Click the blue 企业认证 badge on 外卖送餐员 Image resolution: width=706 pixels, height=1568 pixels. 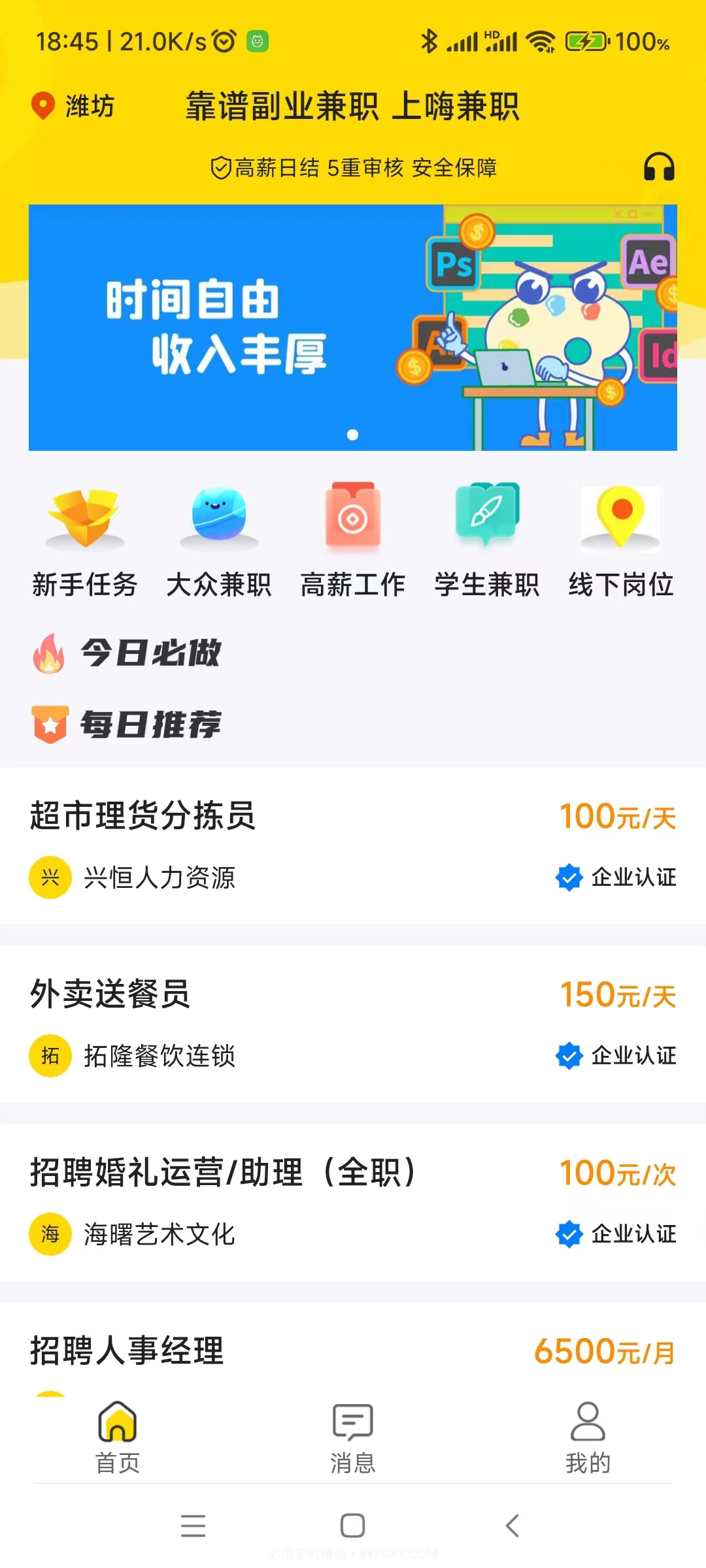point(570,1056)
